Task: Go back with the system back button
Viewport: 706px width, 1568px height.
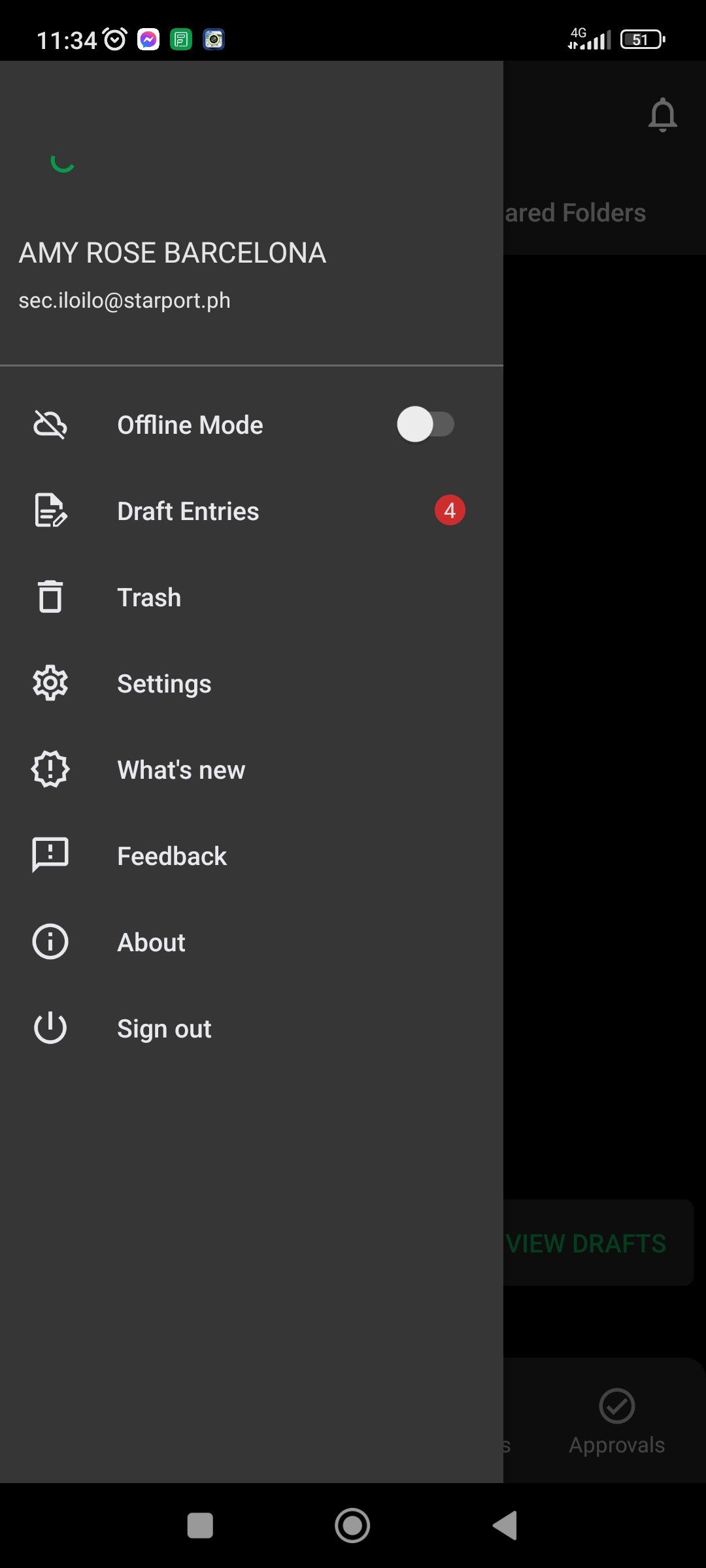Action: (x=505, y=1526)
